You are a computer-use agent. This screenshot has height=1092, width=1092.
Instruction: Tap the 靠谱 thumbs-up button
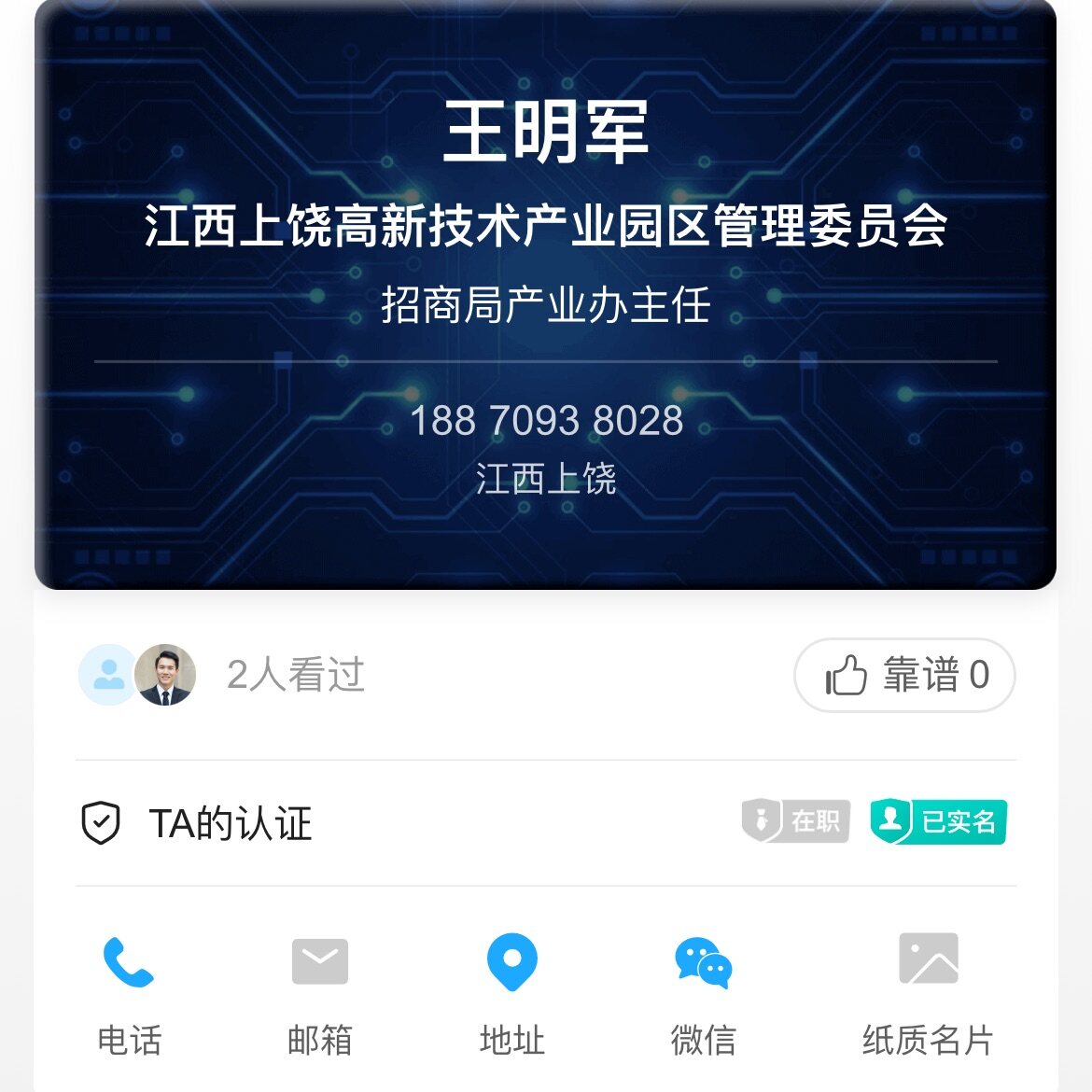coord(903,675)
